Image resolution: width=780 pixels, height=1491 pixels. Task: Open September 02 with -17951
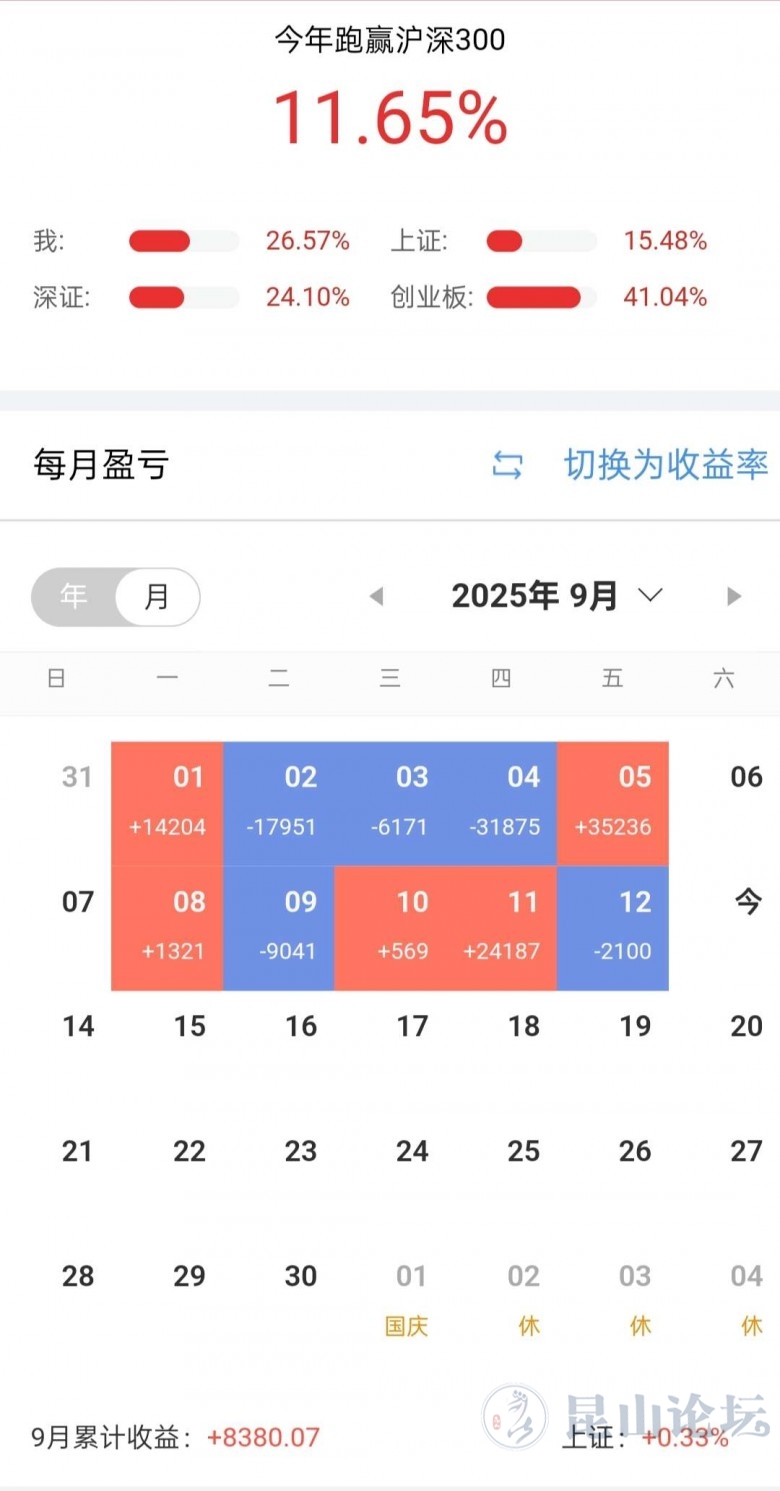tap(279, 803)
